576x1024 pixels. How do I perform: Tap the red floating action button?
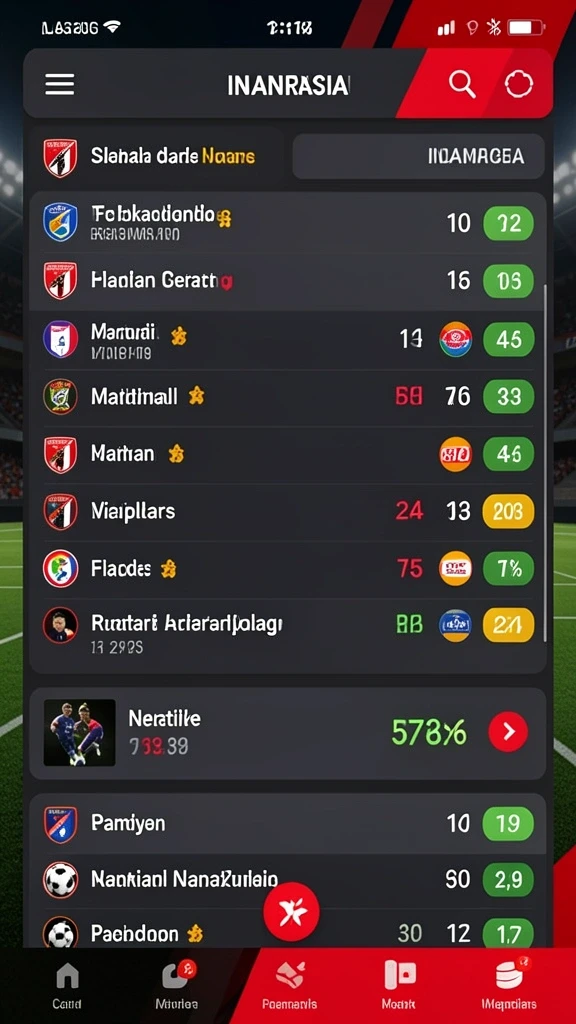[x=291, y=910]
